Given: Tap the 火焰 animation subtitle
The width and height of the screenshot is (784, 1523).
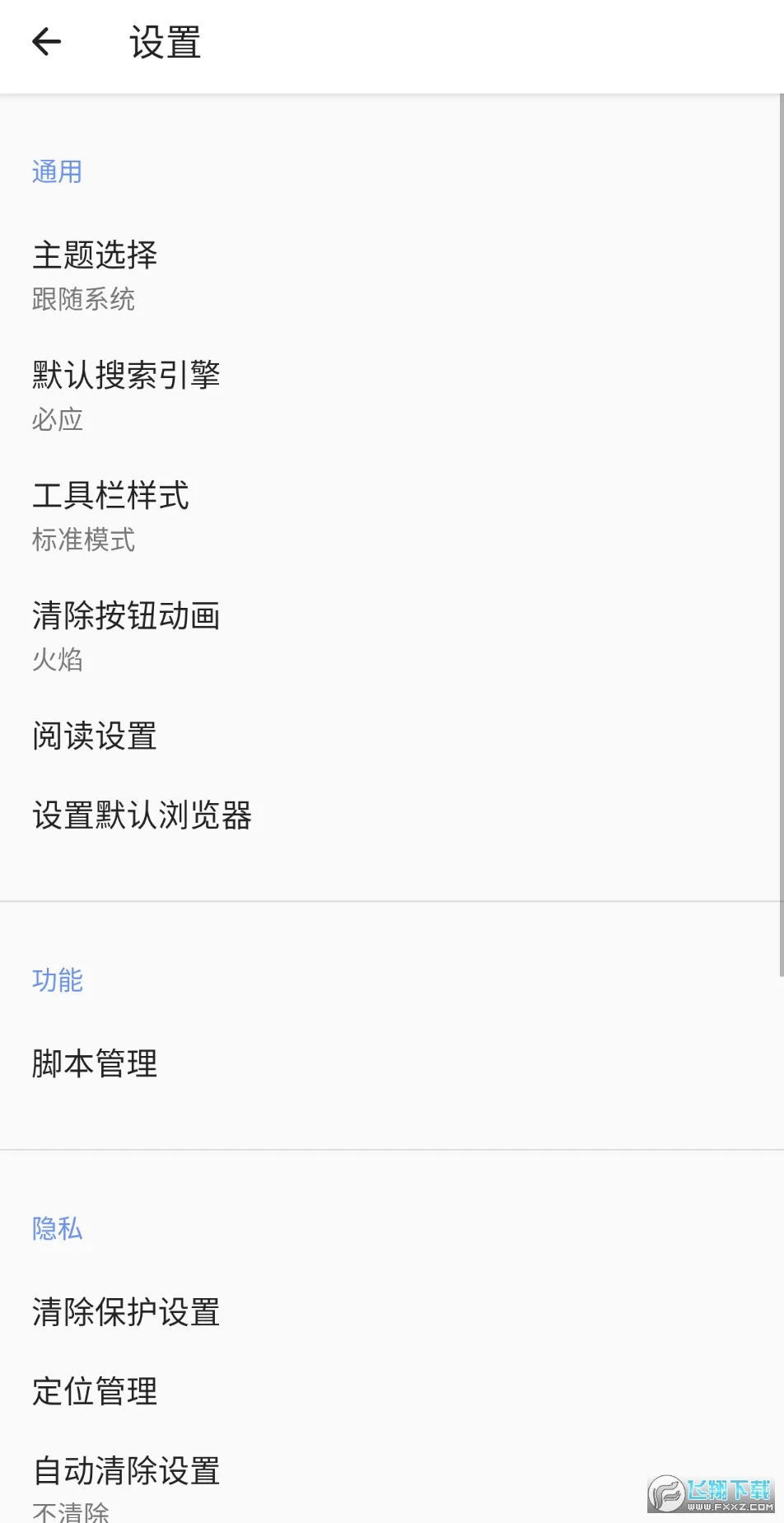Looking at the screenshot, I should click(x=56, y=660).
